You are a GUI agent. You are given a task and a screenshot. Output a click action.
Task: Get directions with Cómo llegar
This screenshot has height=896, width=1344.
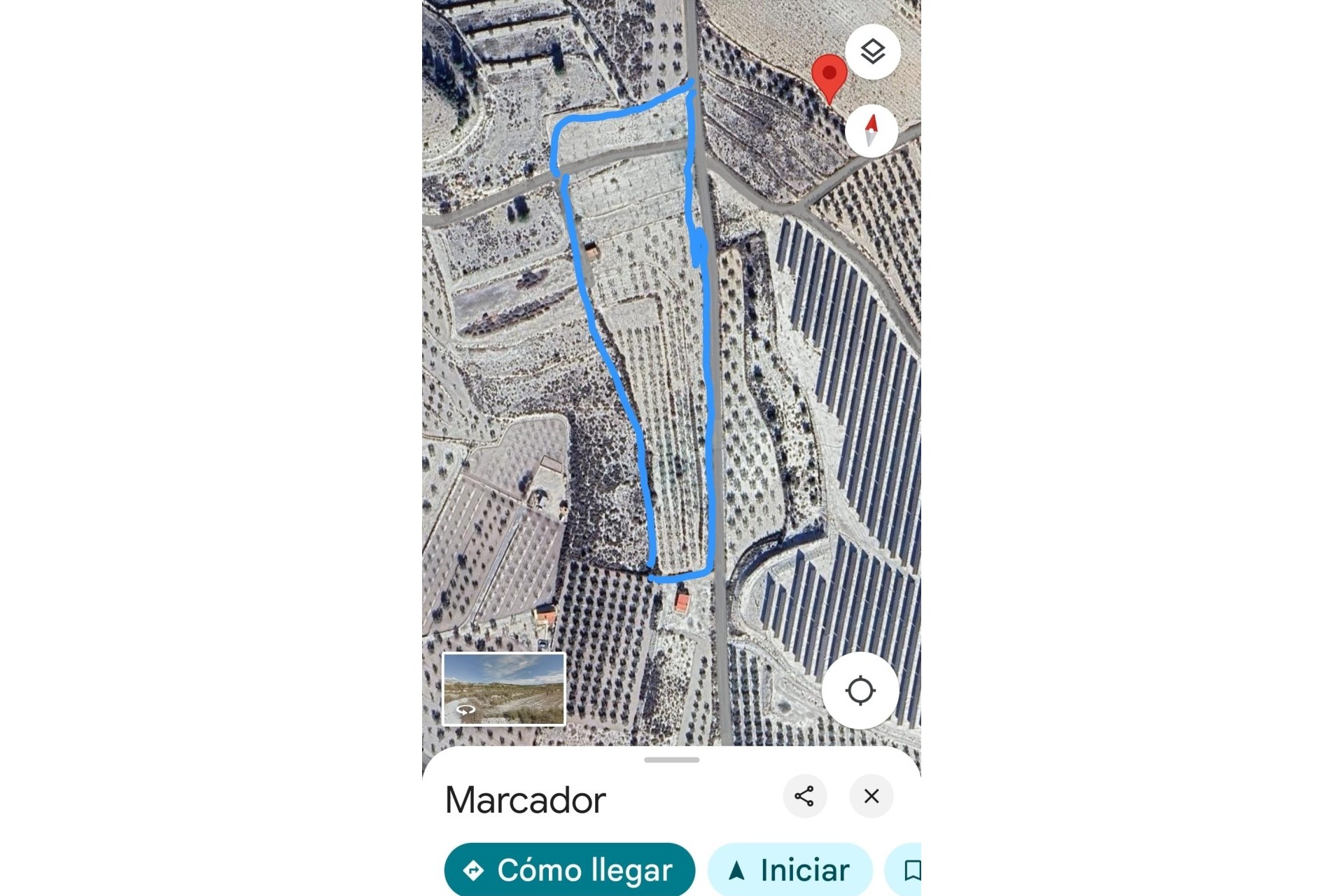pyautogui.click(x=569, y=870)
